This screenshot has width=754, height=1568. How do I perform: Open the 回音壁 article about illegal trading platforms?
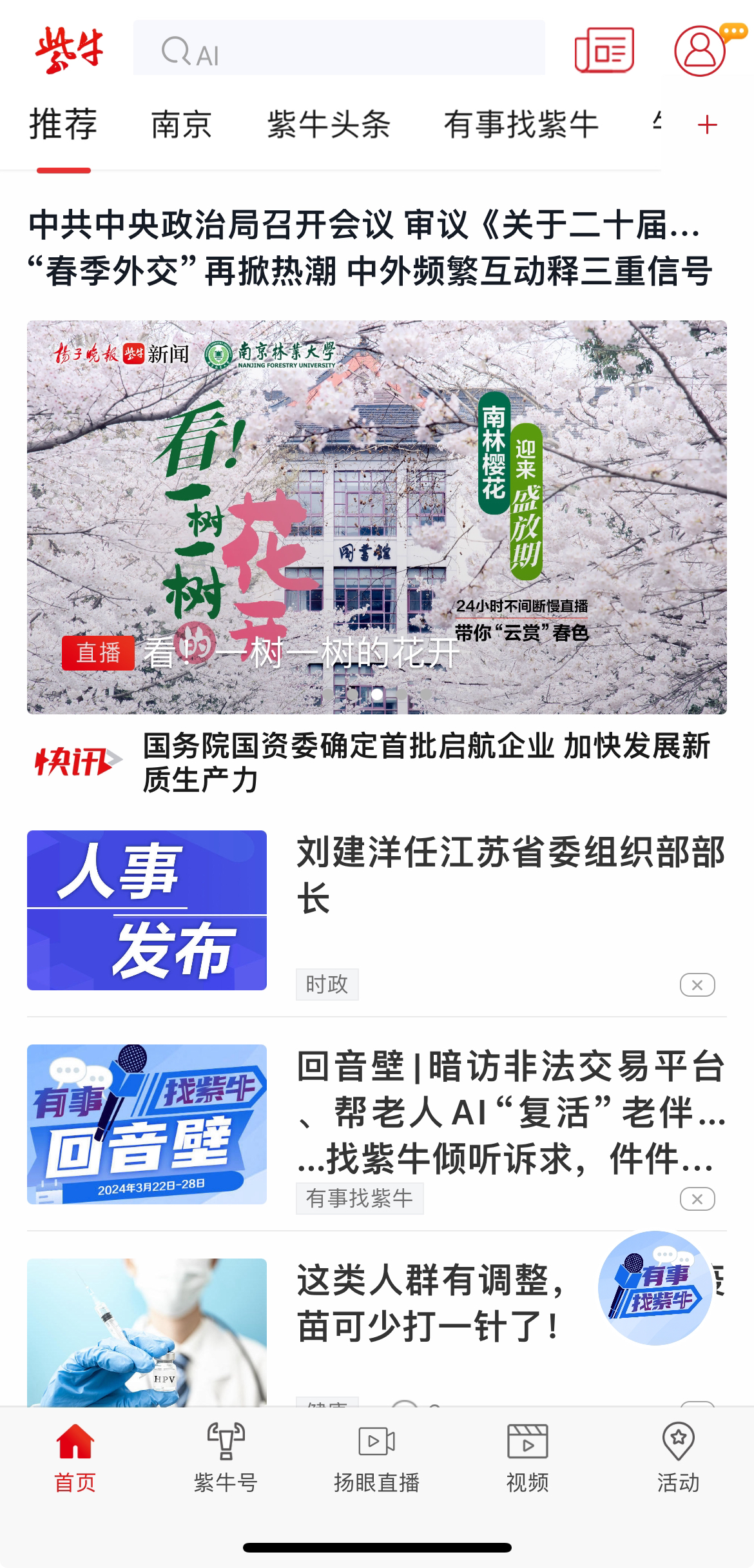pos(509,1112)
